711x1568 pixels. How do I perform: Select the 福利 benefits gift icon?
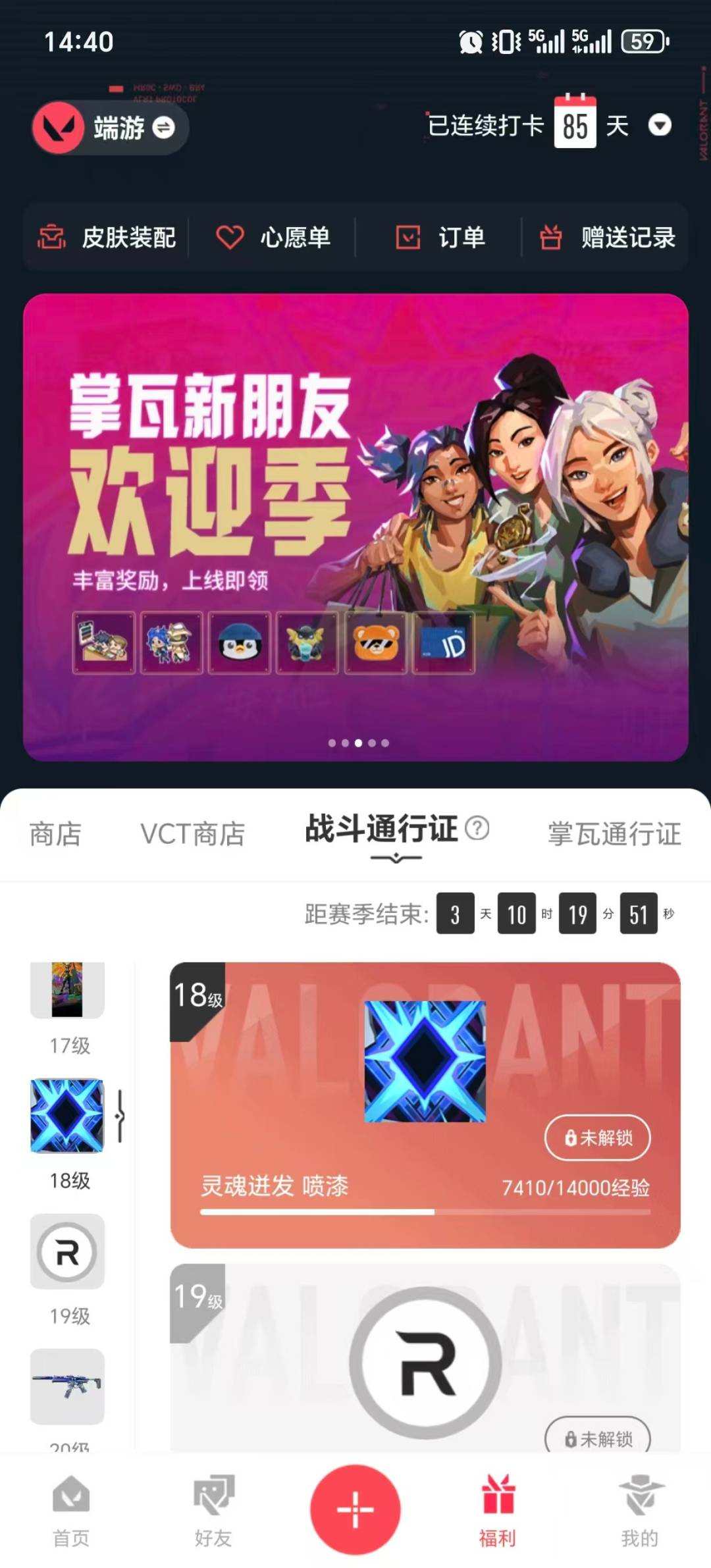(x=498, y=1511)
